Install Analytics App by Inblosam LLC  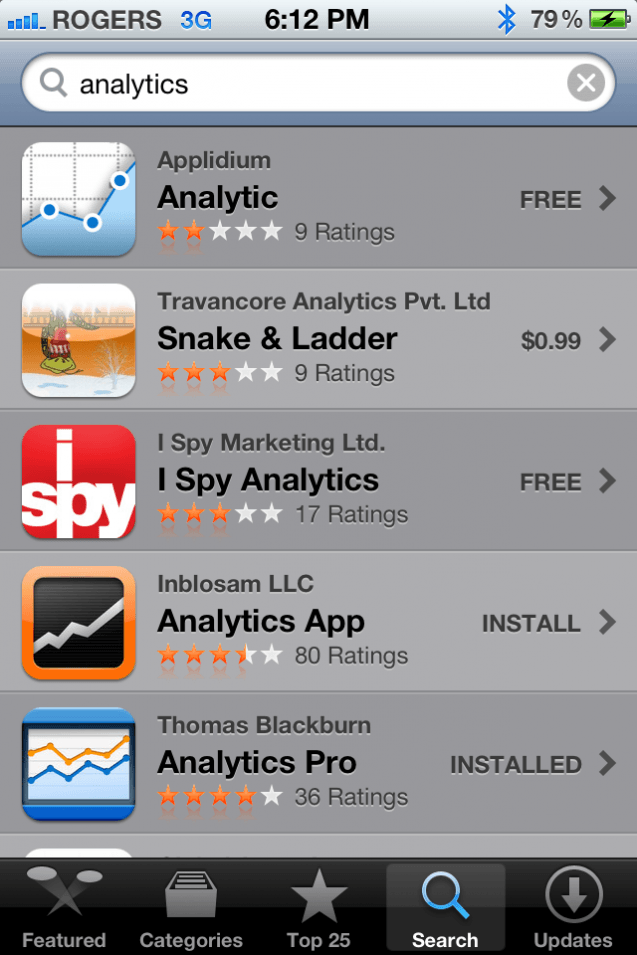531,623
